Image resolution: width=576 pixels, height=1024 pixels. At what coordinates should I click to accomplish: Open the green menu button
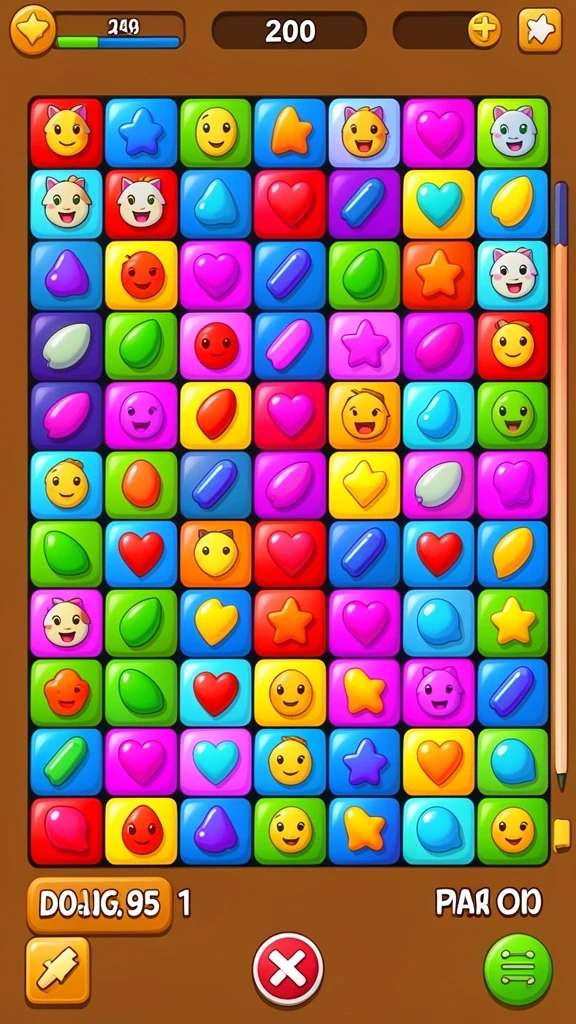(518, 970)
